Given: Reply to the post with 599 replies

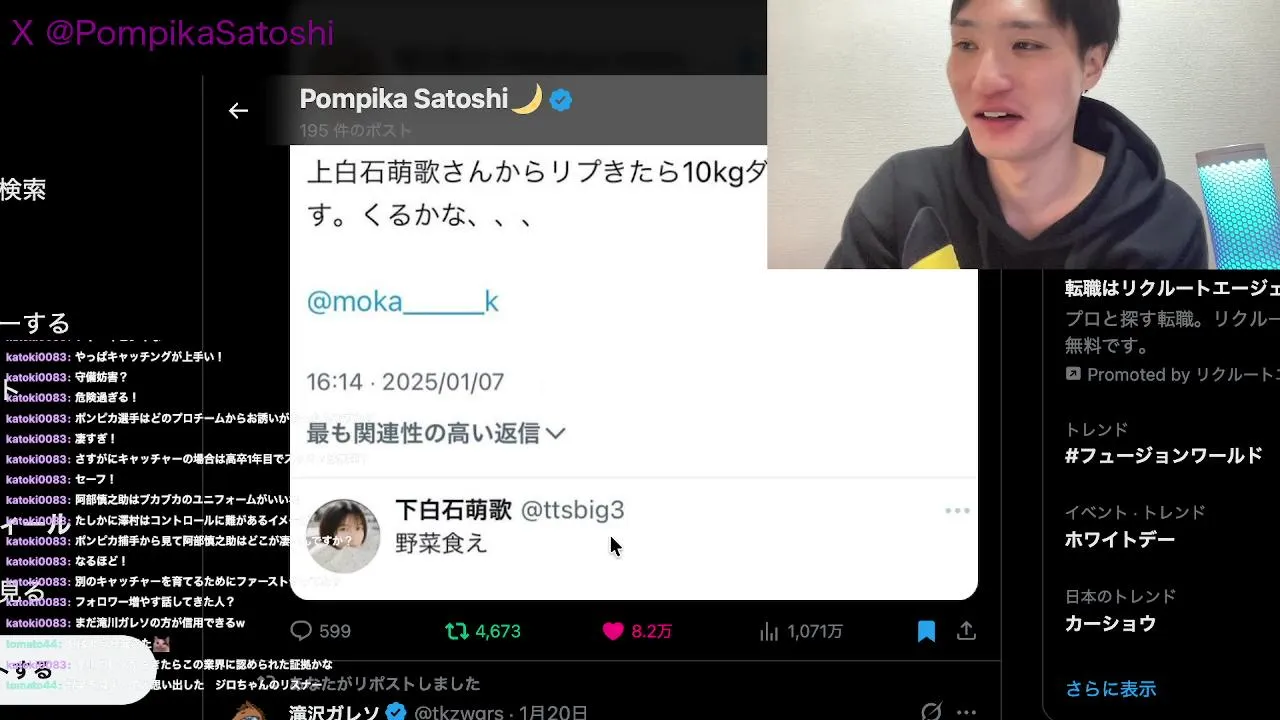Looking at the screenshot, I should [302, 631].
